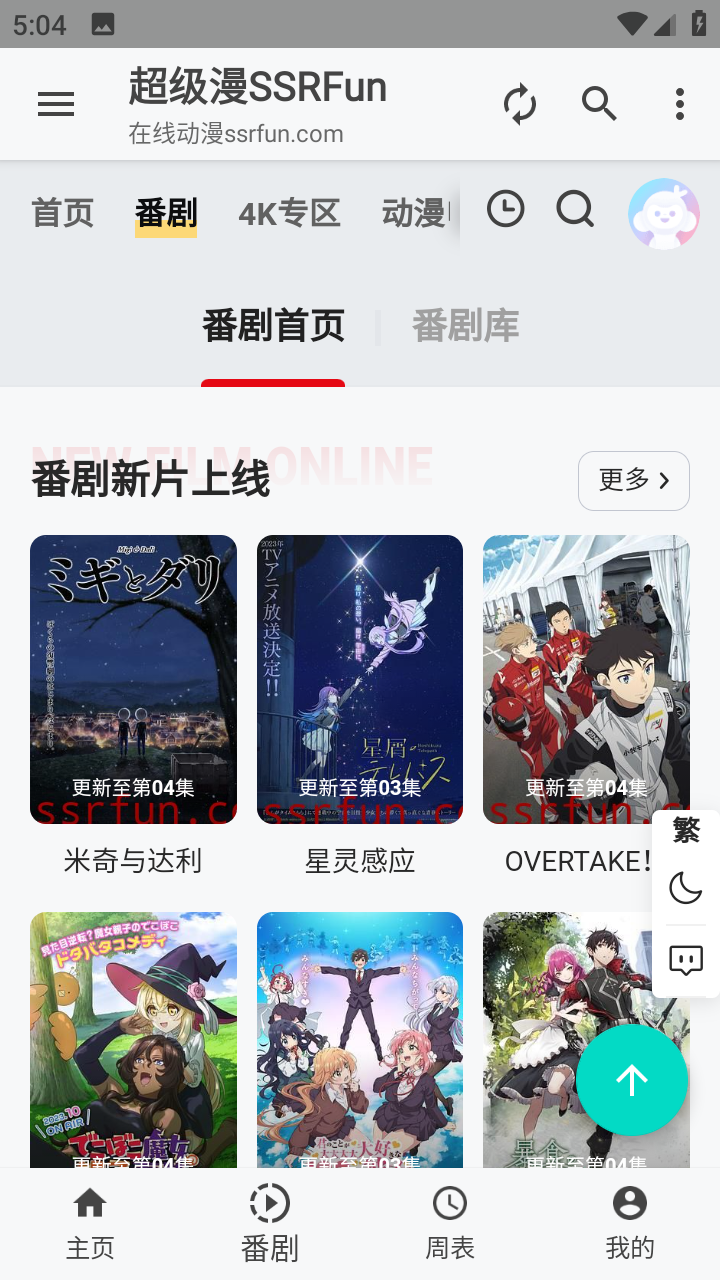Open 我的 via the person icon
Screen dimensions: 720x1280
629,1203
